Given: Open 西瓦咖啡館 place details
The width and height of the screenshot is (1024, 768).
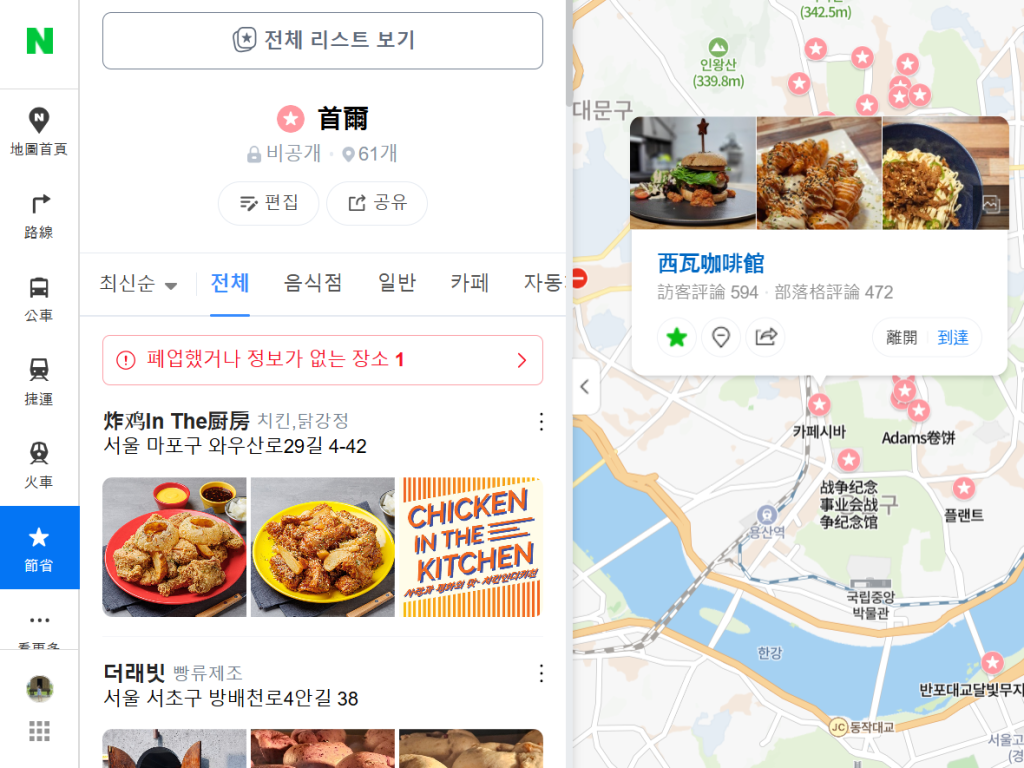Looking at the screenshot, I should click(710, 263).
